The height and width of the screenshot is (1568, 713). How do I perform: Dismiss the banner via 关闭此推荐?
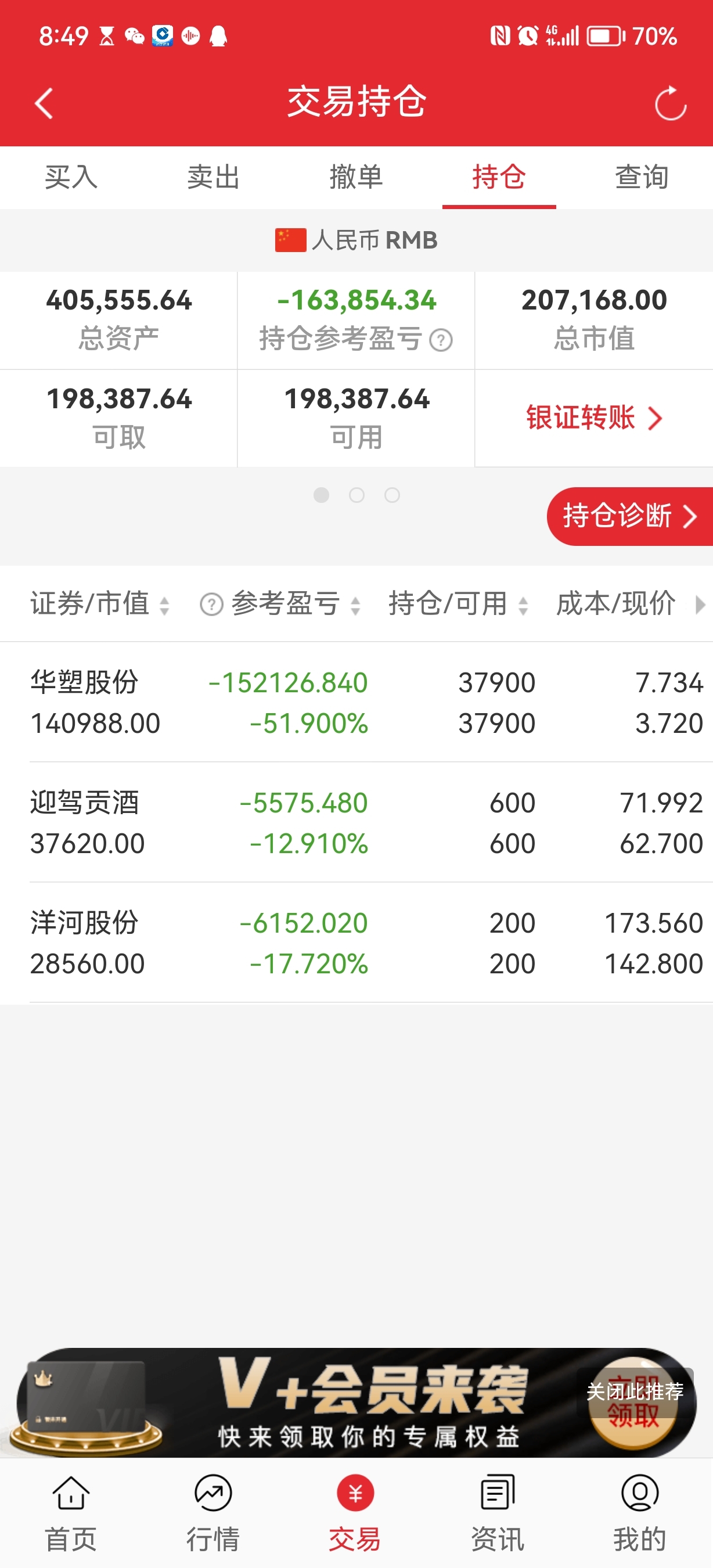[635, 1391]
